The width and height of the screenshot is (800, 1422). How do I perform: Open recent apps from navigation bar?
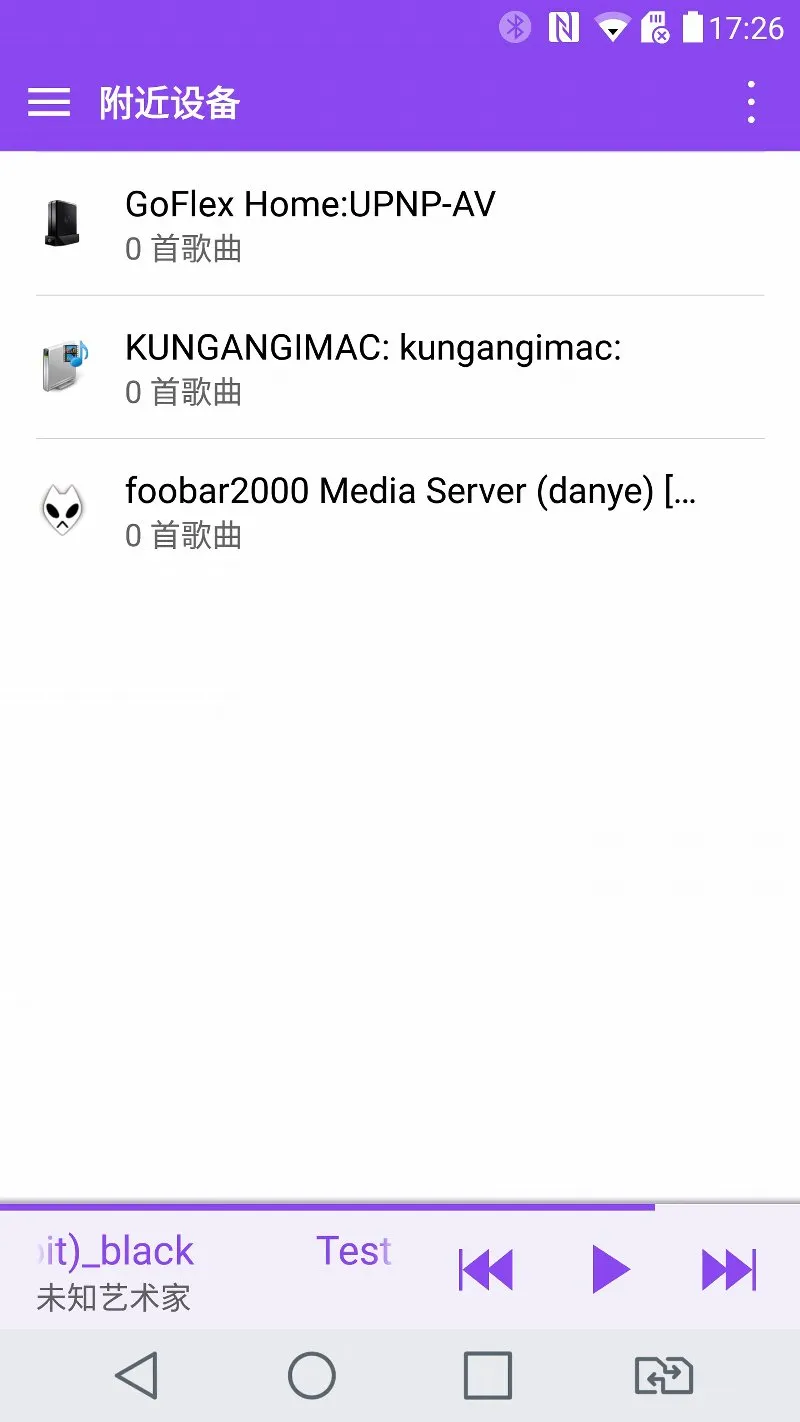pyautogui.click(x=488, y=1376)
